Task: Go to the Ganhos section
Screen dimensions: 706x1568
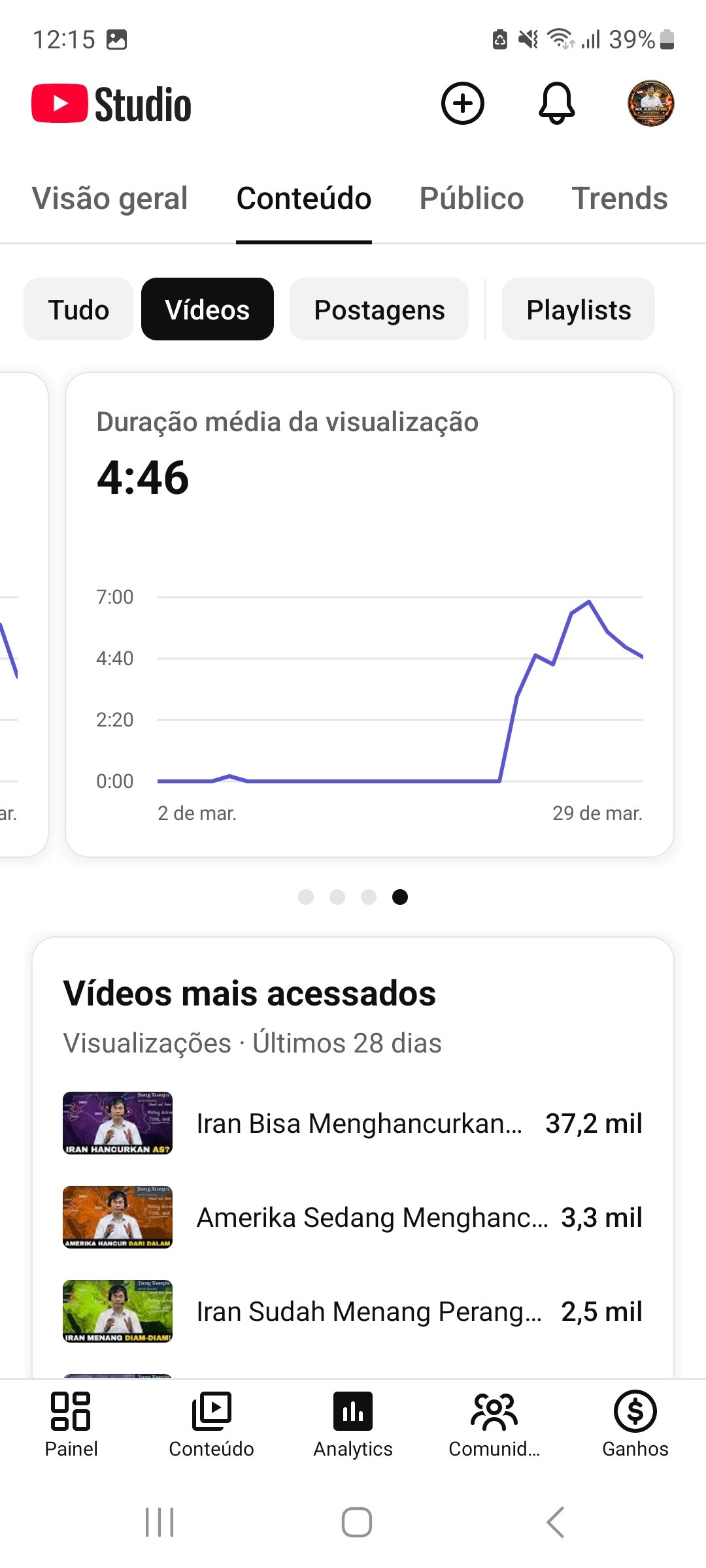Action: (635, 1424)
